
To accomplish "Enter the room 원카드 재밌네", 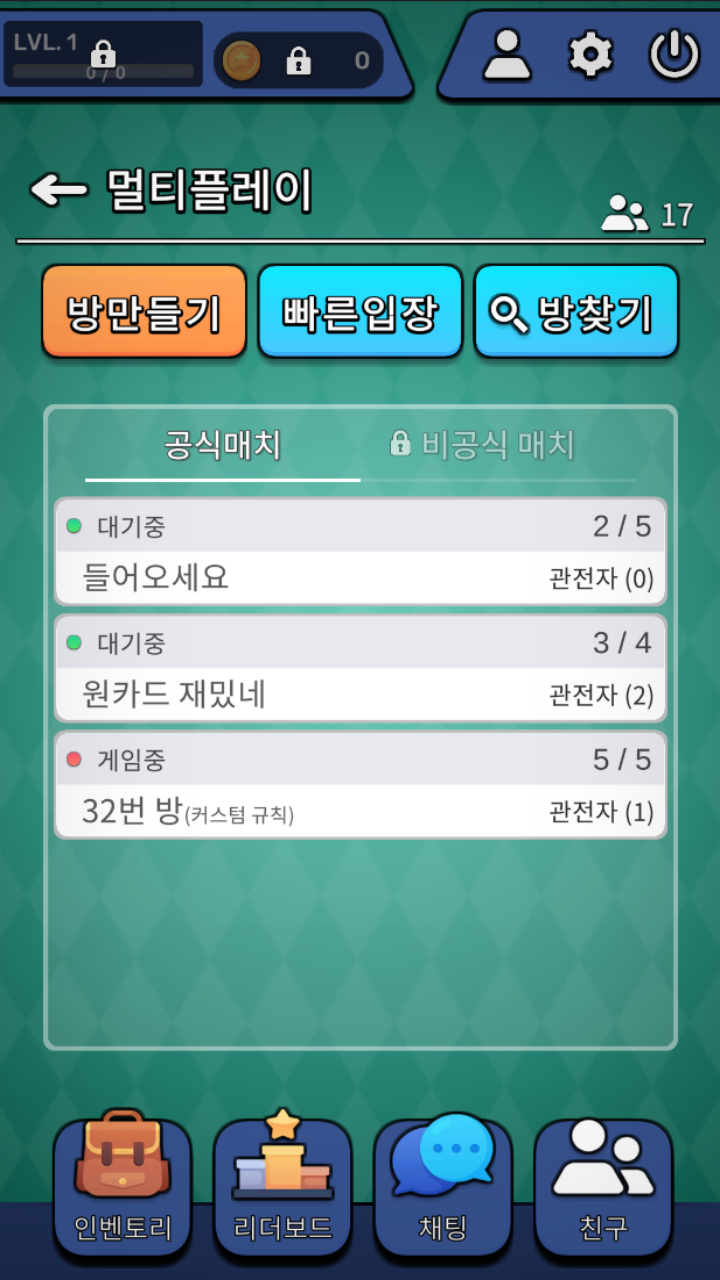I will pyautogui.click(x=360, y=669).
